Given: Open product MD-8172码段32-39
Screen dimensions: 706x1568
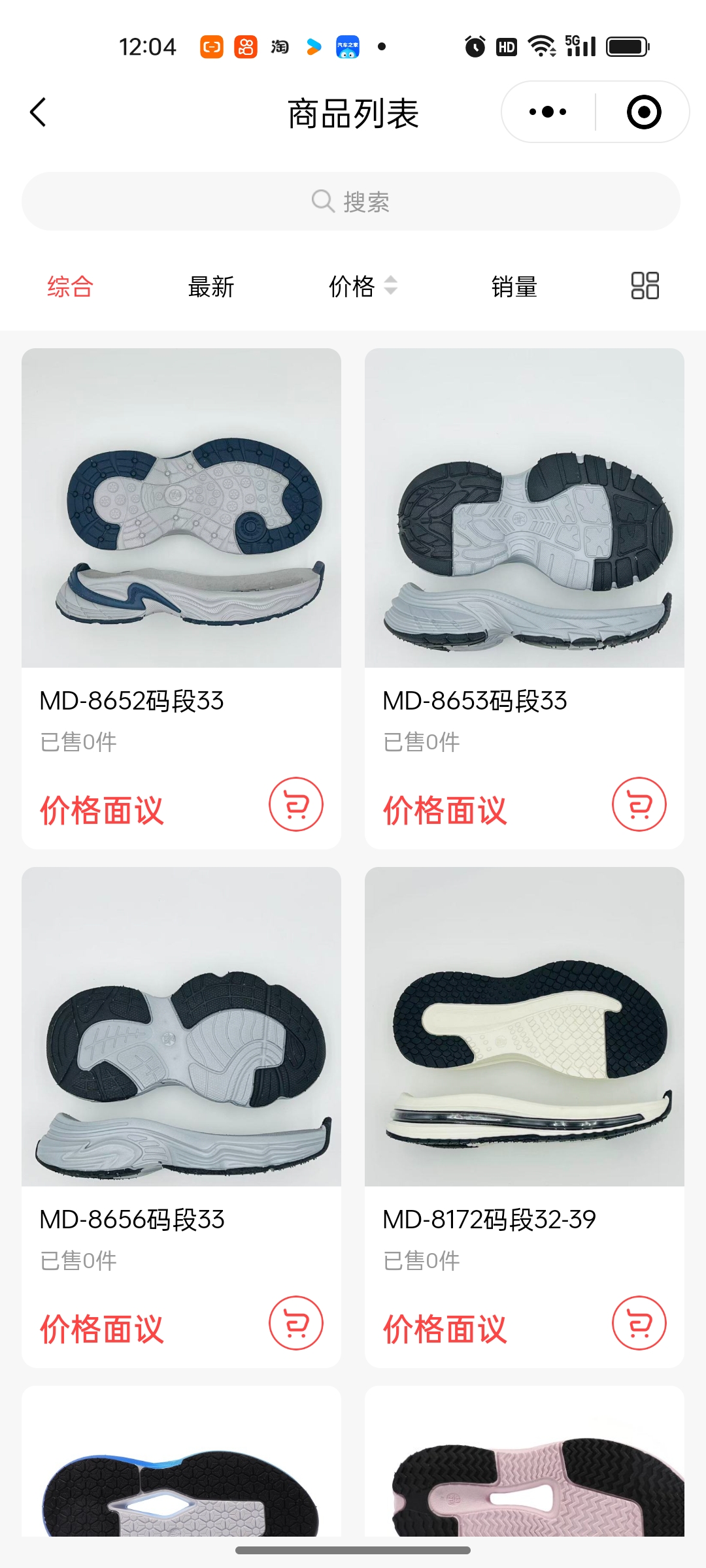Looking at the screenshot, I should pos(524,1027).
